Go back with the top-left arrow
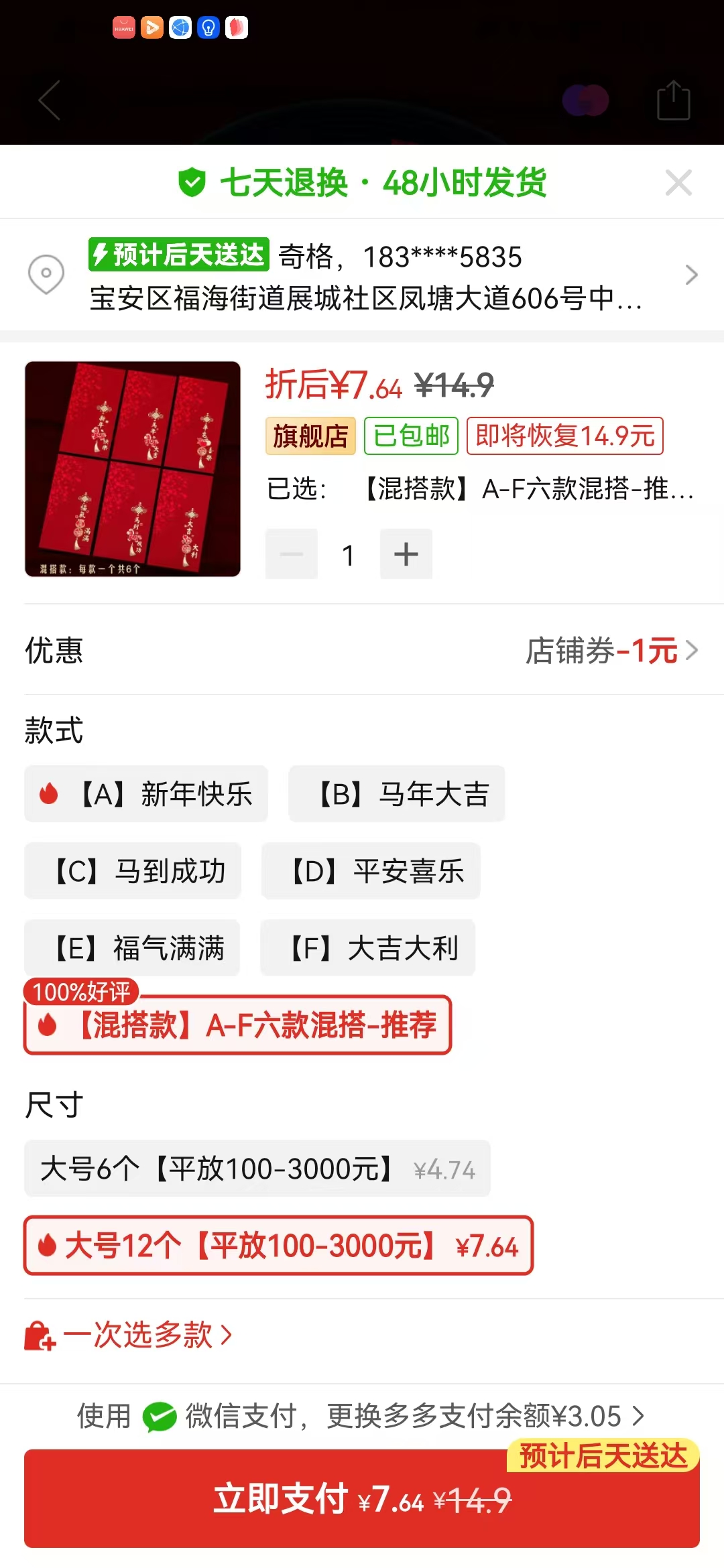 [50, 101]
